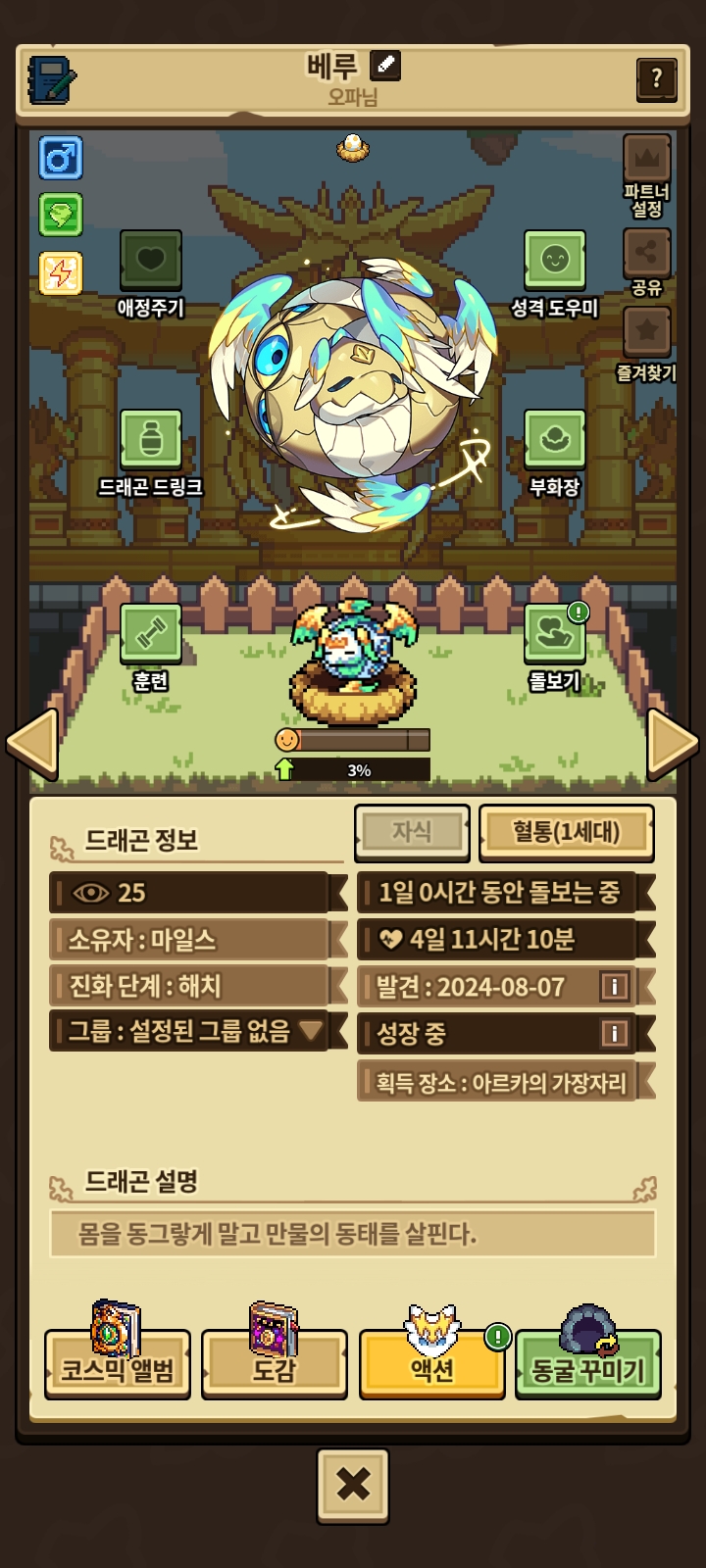This screenshot has width=706, height=1568.
Task: Share this dragon with 공유
Action: [x=646, y=254]
